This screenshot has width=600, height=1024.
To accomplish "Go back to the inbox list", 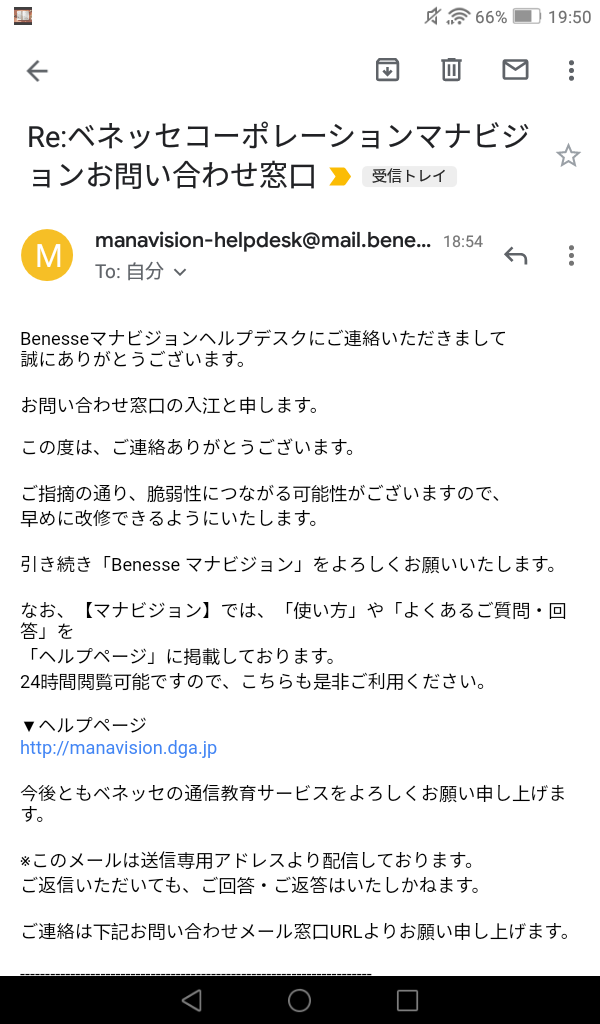I will point(37,70).
